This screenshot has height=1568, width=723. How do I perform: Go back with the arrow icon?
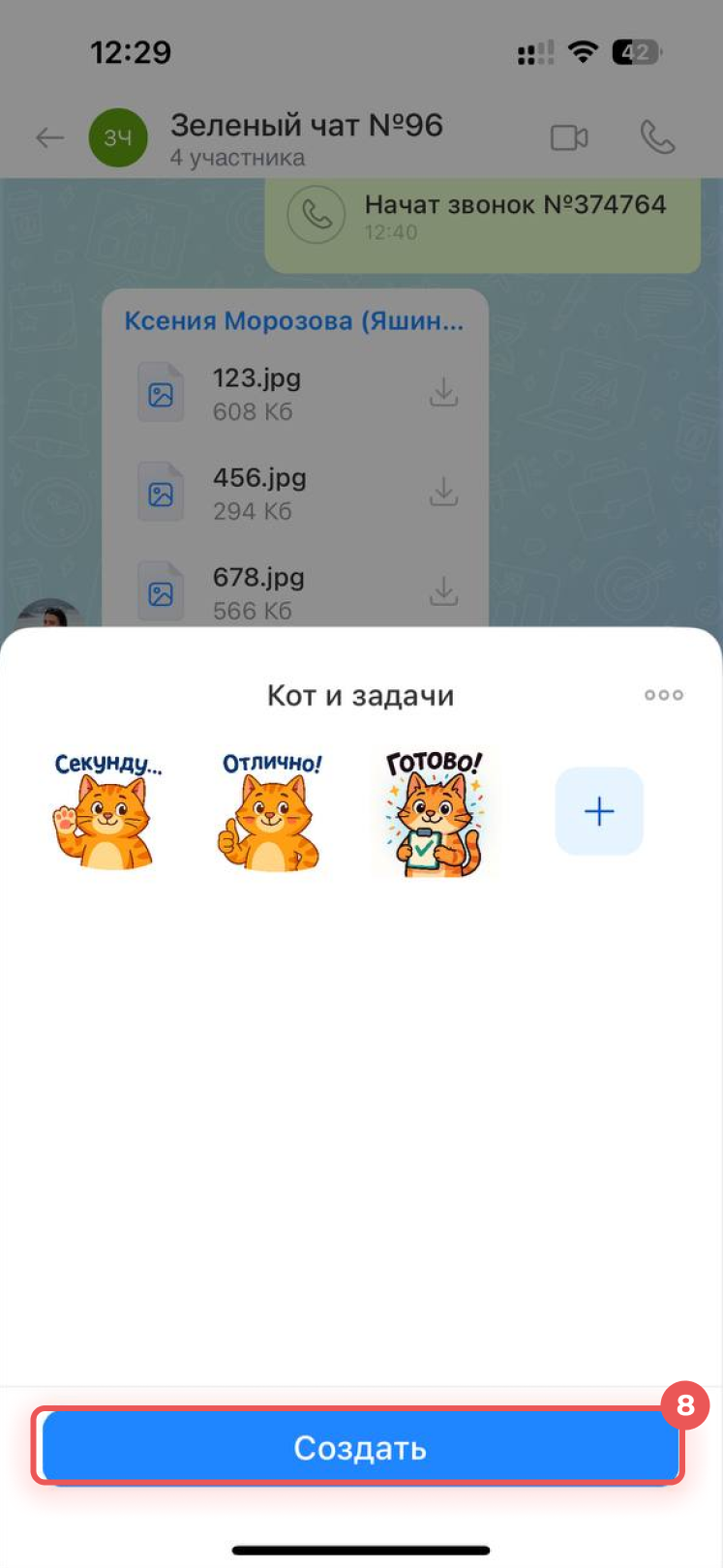[49, 138]
